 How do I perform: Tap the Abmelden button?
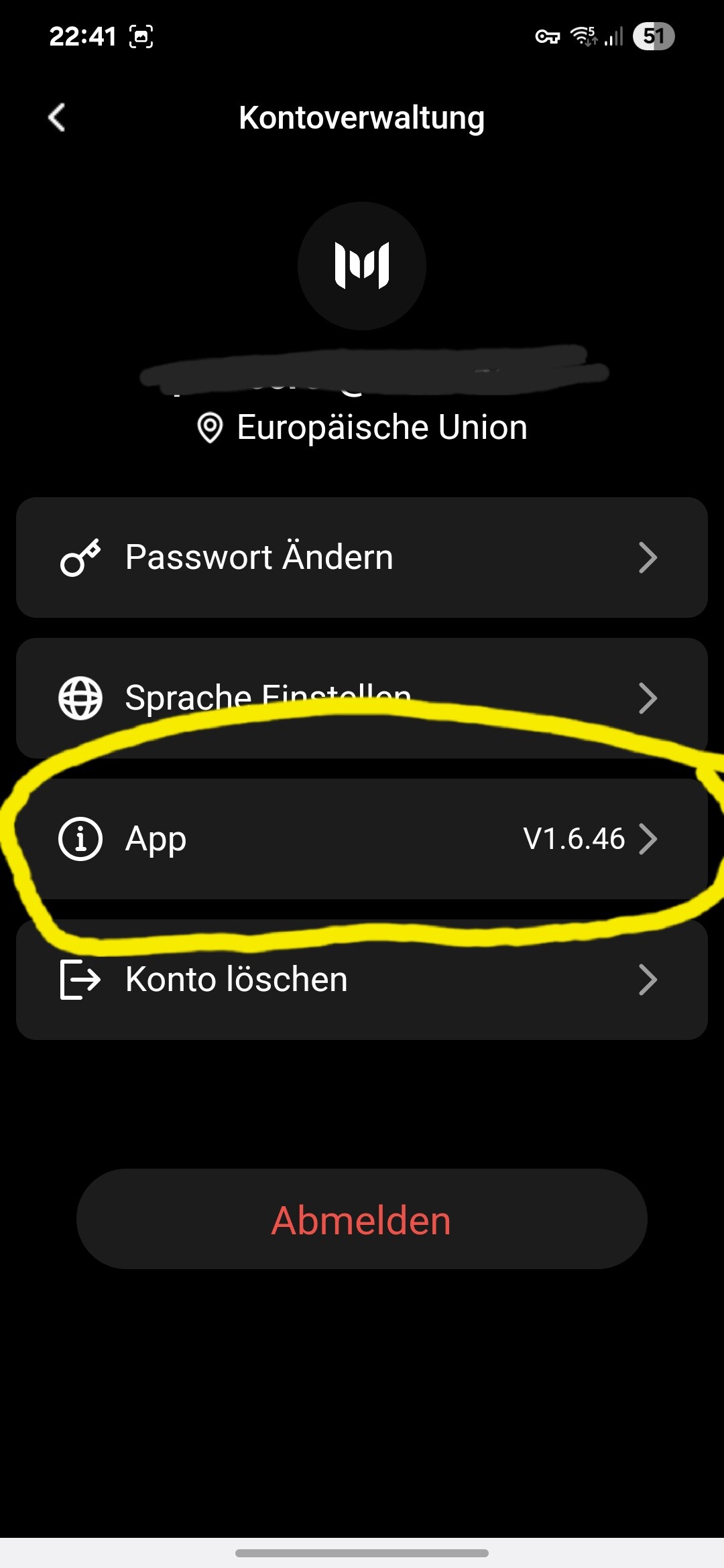click(362, 1220)
